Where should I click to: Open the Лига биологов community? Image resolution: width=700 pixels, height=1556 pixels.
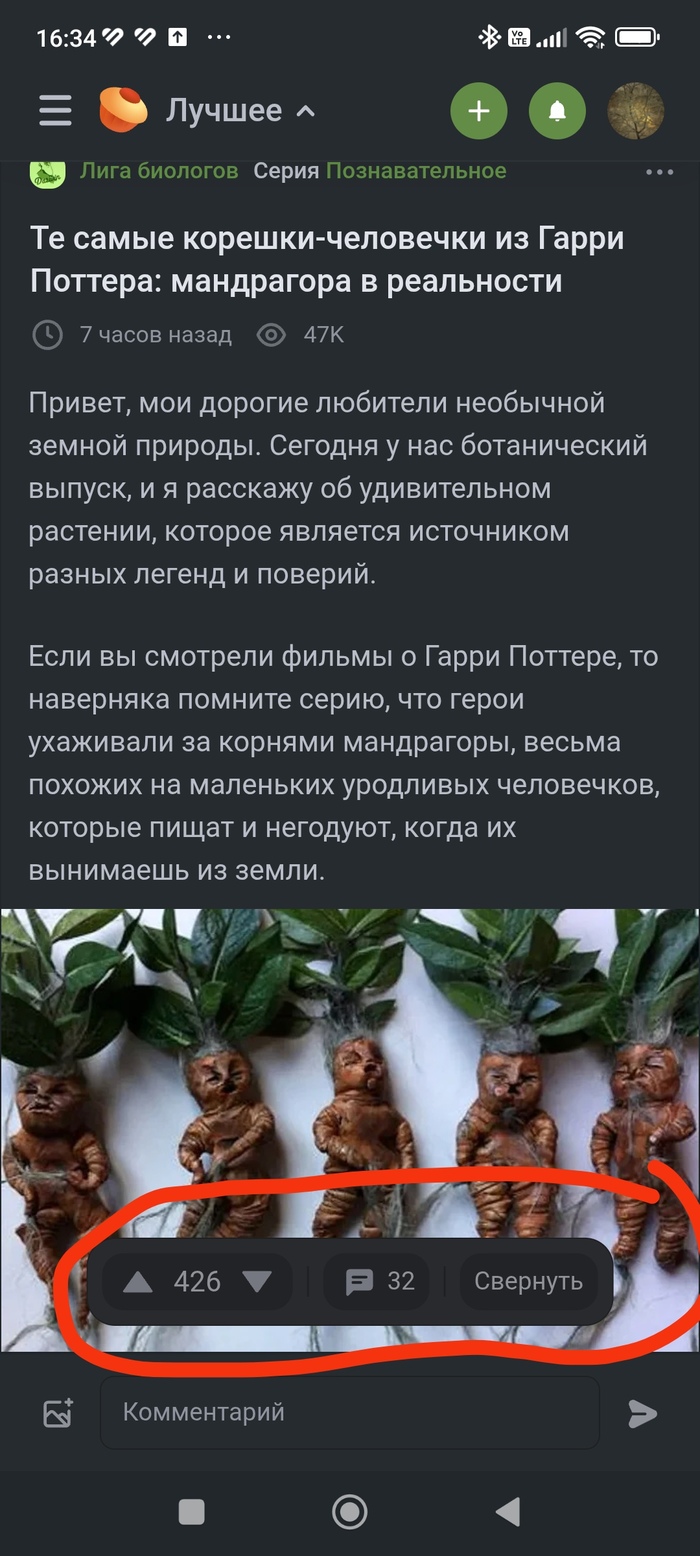158,171
